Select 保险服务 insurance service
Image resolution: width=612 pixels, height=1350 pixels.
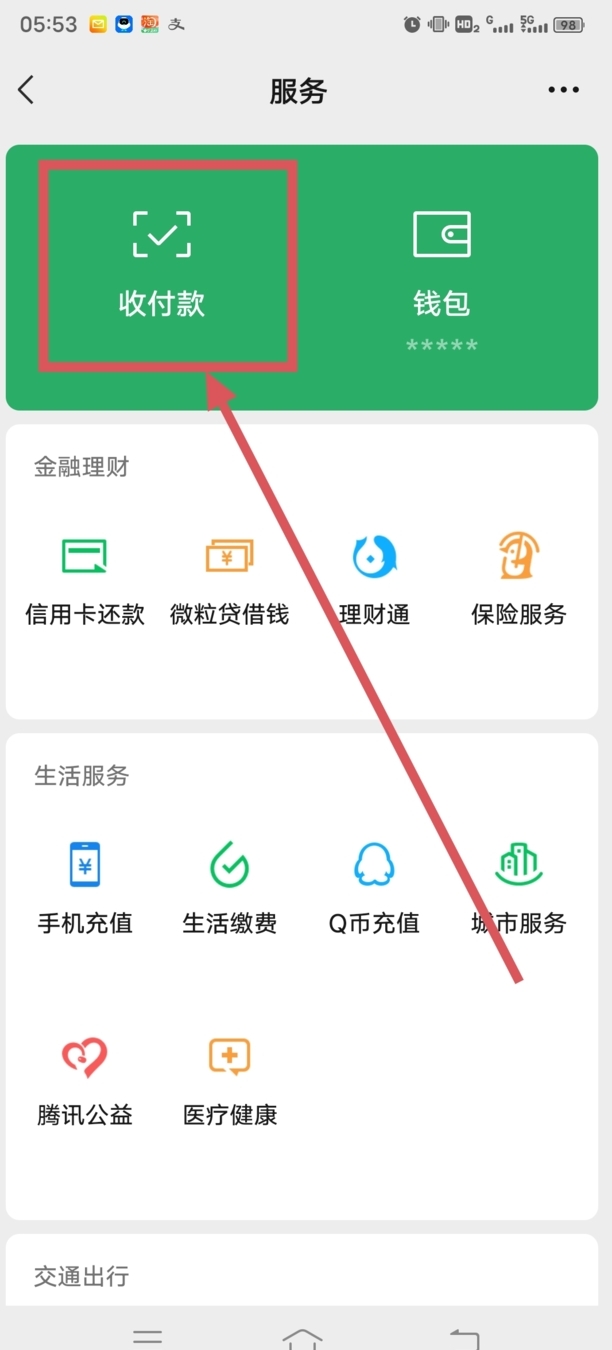pos(519,580)
